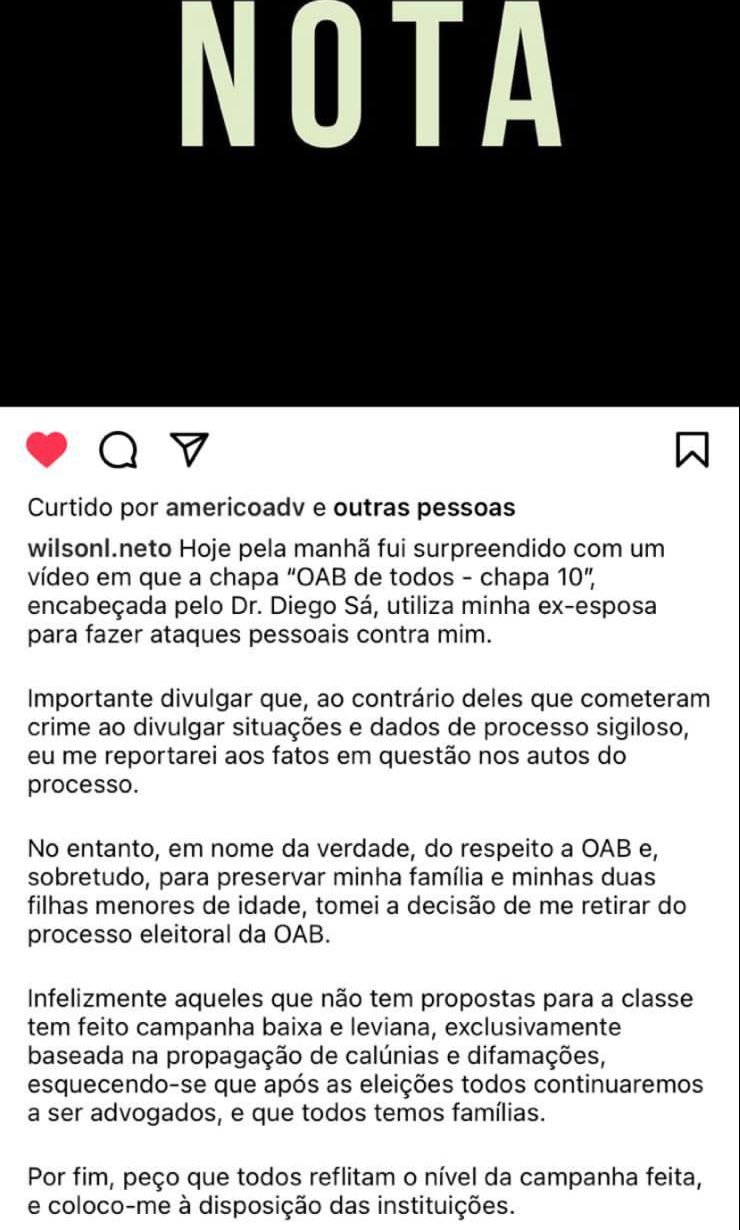Open comments on this post
The height and width of the screenshot is (1230, 740).
pyautogui.click(x=118, y=450)
